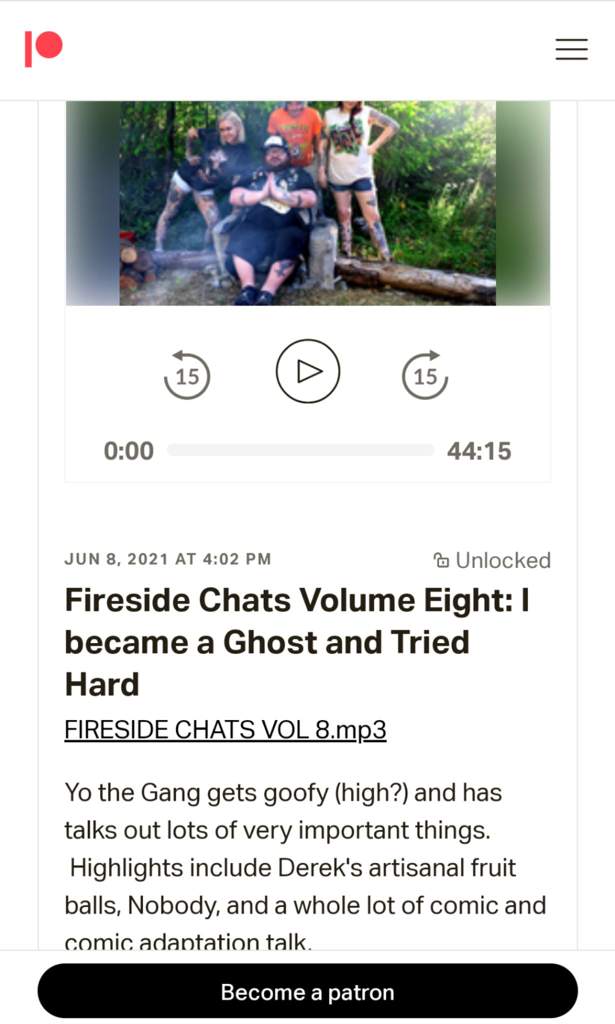This screenshot has width=615, height=1024.
Task: Go to the Patreon home logo
Action: (x=43, y=48)
